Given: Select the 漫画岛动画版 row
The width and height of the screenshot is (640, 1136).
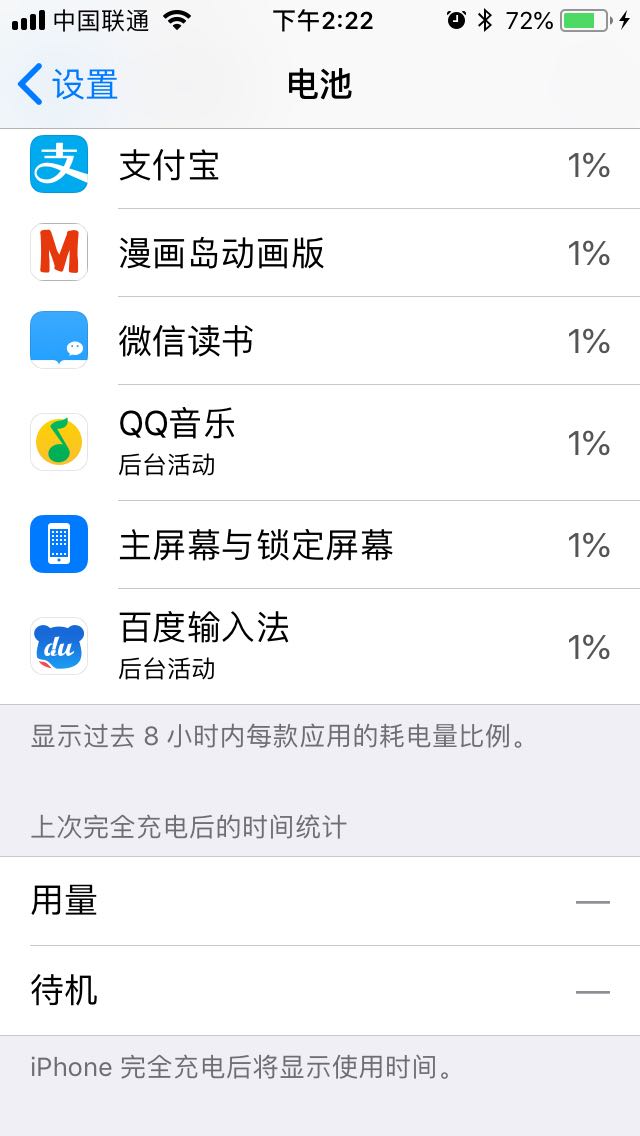Looking at the screenshot, I should coord(320,253).
